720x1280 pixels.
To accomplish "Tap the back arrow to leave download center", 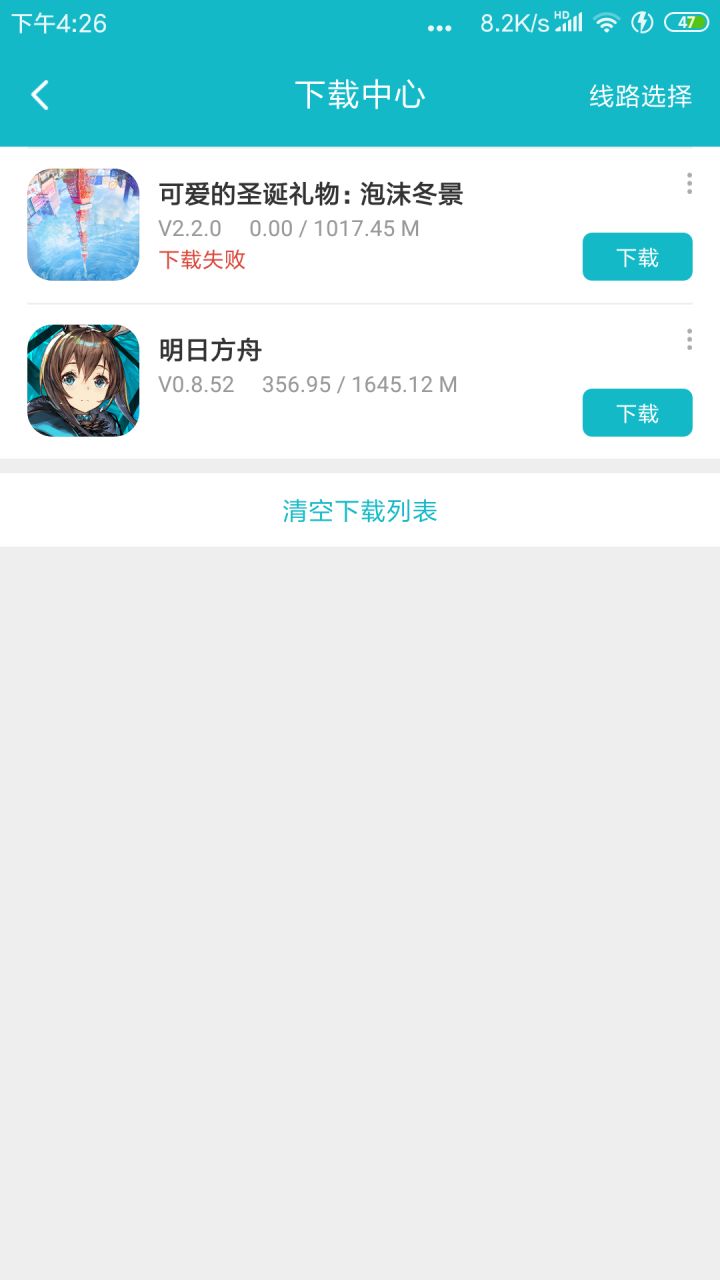I will [40, 94].
